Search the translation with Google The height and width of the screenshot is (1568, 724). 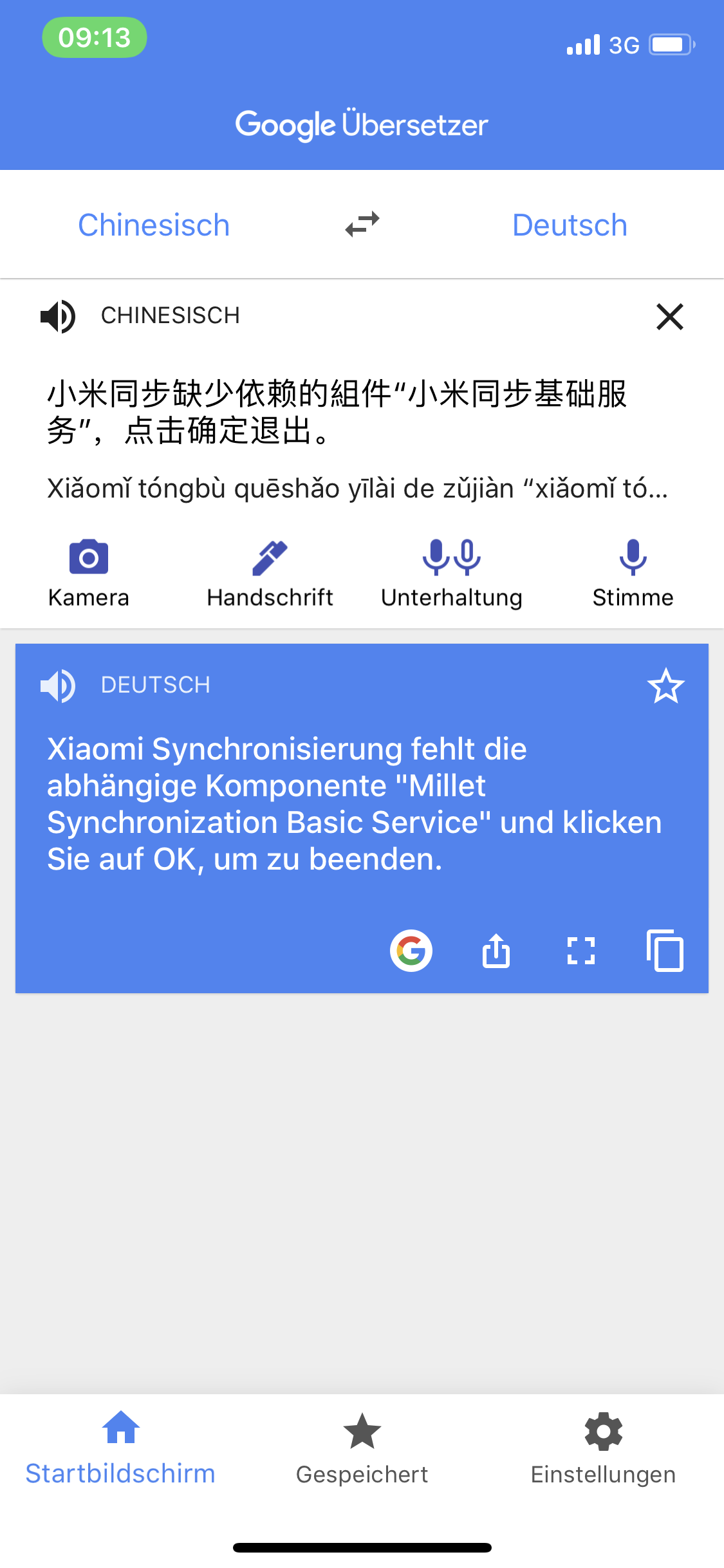(x=411, y=951)
